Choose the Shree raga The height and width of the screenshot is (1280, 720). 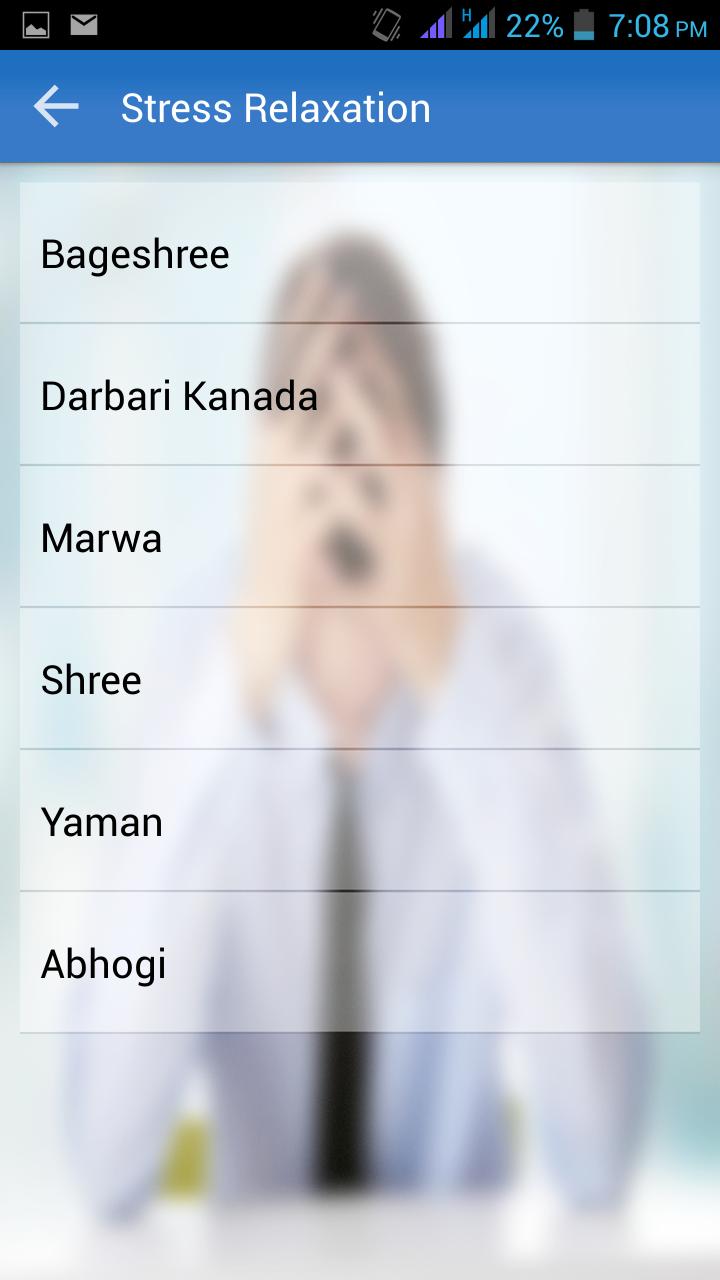pos(360,680)
